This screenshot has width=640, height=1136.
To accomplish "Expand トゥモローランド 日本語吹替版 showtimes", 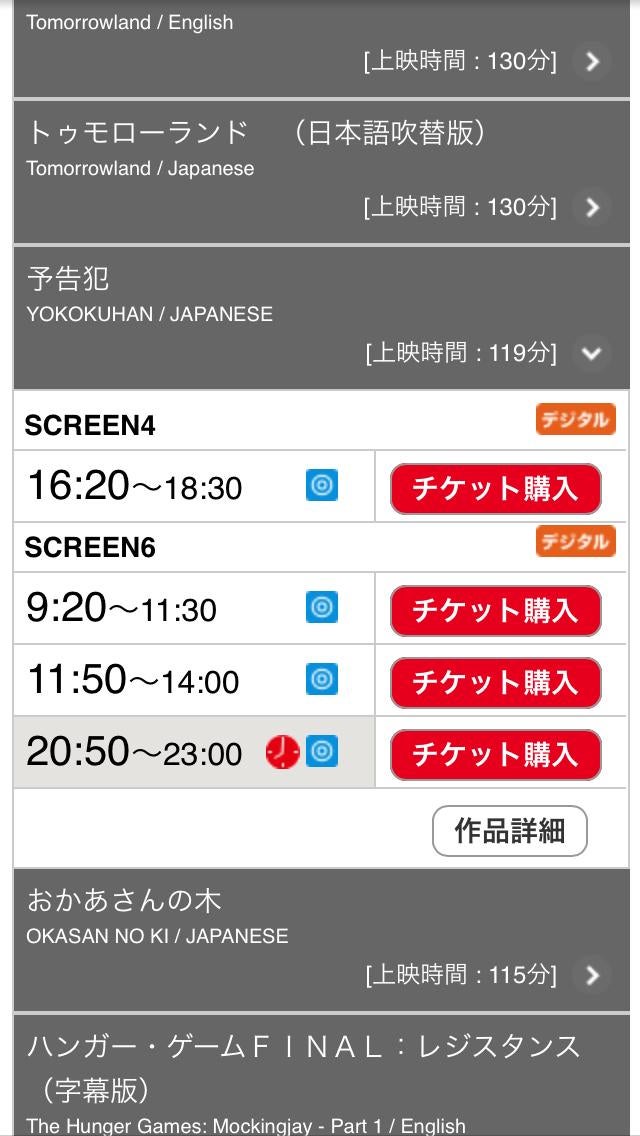I will 592,207.
